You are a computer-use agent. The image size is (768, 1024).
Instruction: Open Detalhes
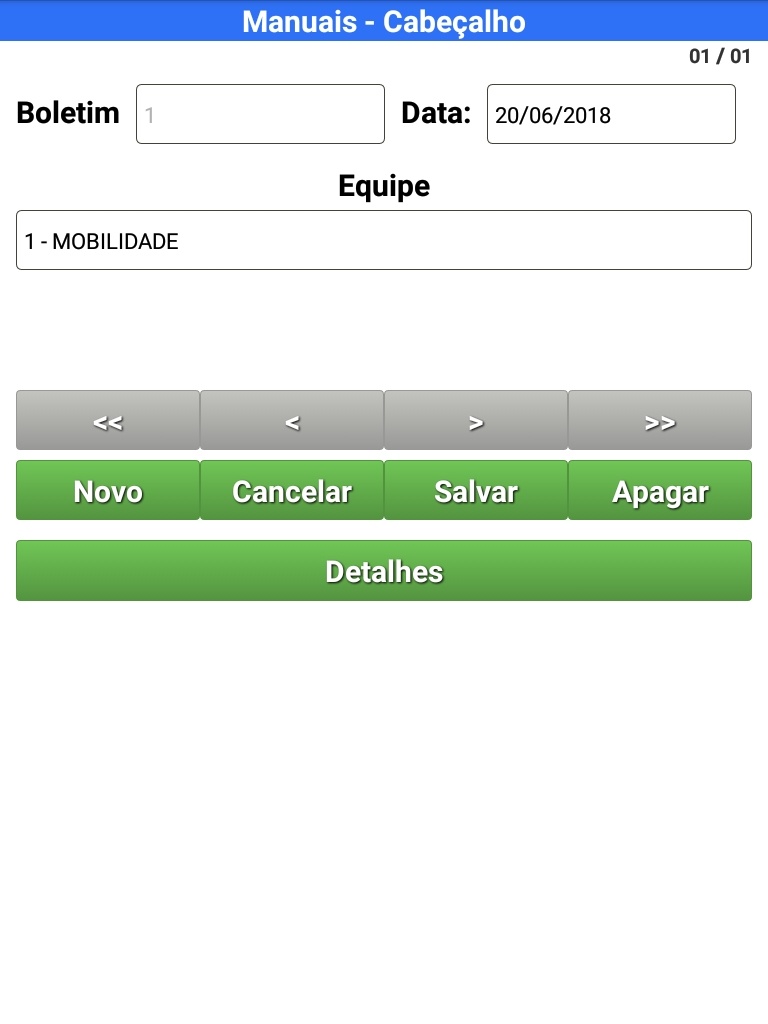(x=384, y=571)
